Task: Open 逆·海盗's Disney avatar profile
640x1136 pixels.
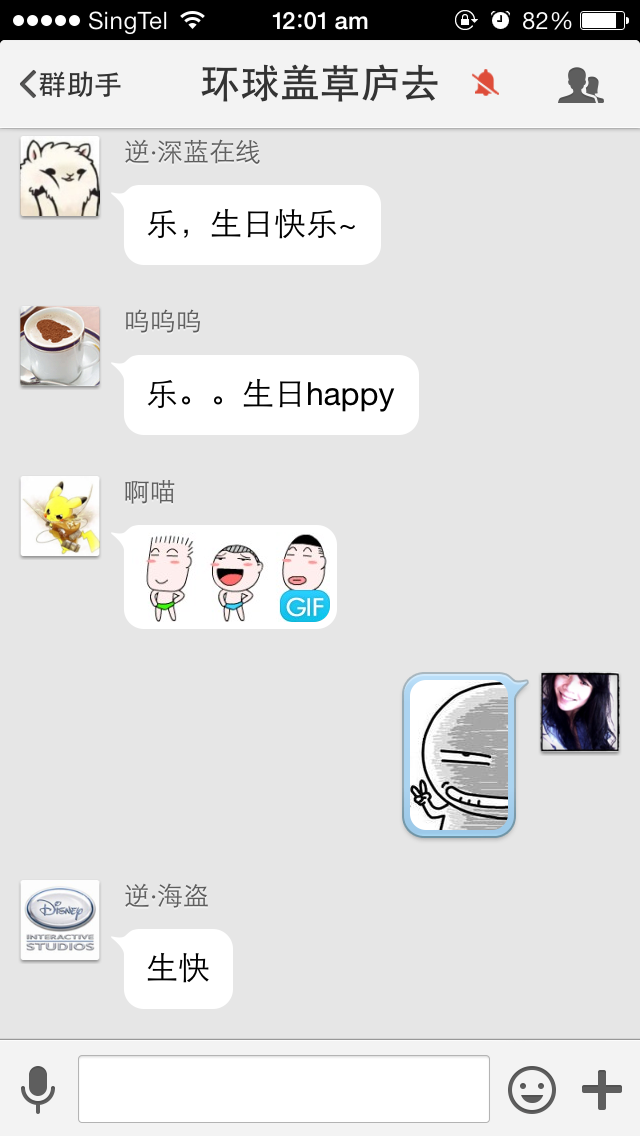Action: click(x=60, y=920)
